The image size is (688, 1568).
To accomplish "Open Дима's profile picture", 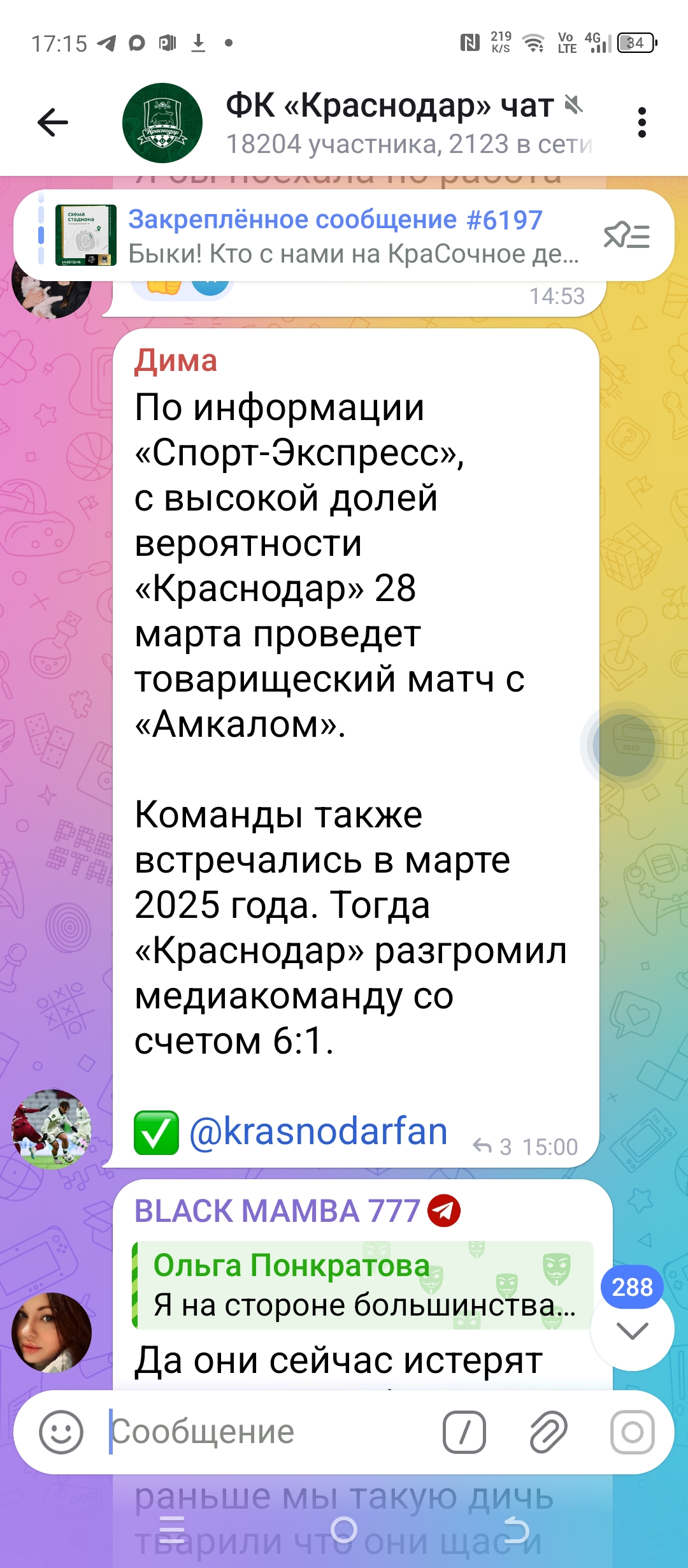I will [x=52, y=1128].
